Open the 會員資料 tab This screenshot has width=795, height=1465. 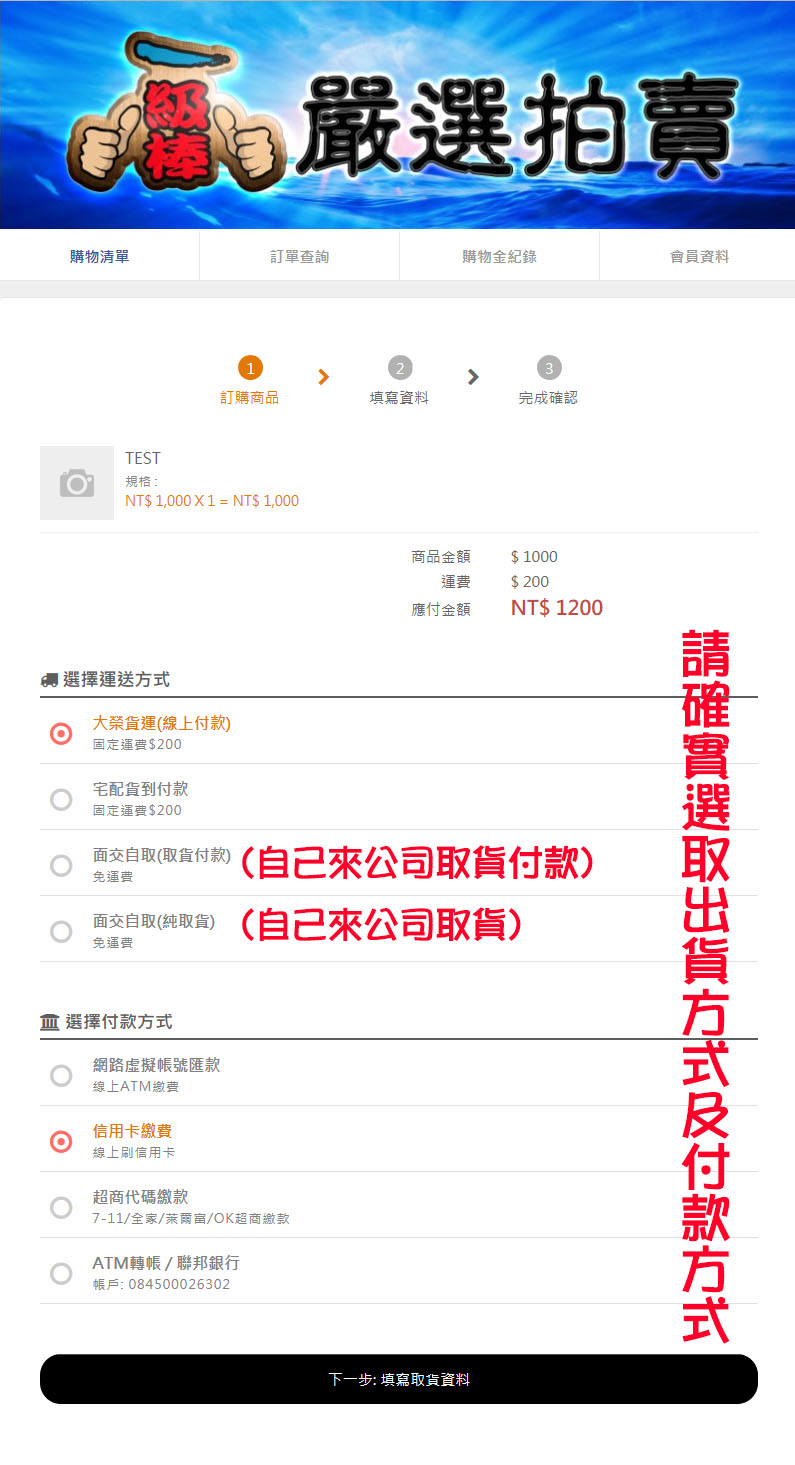[698, 256]
